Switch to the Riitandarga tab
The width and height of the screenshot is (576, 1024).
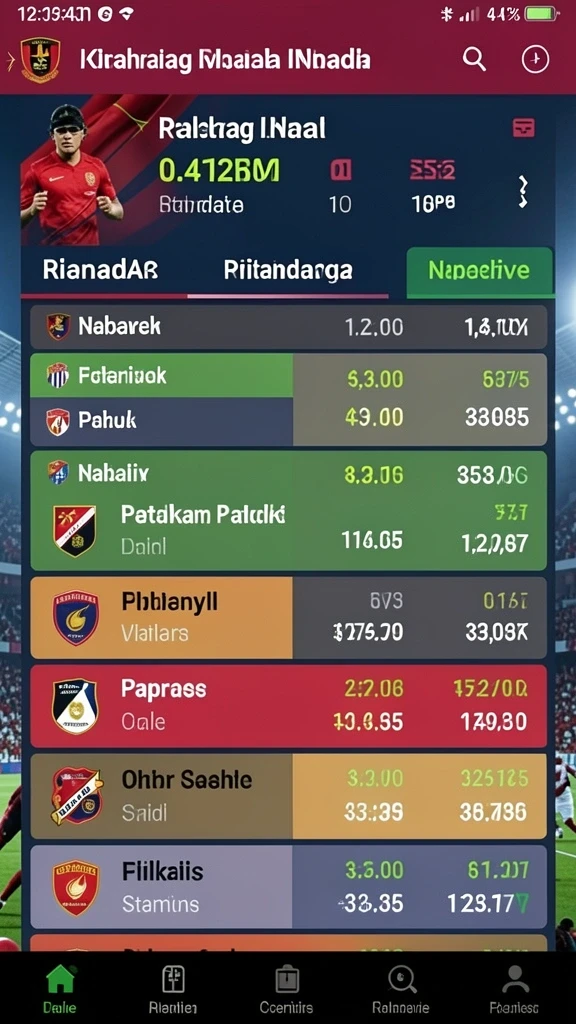tap(288, 270)
